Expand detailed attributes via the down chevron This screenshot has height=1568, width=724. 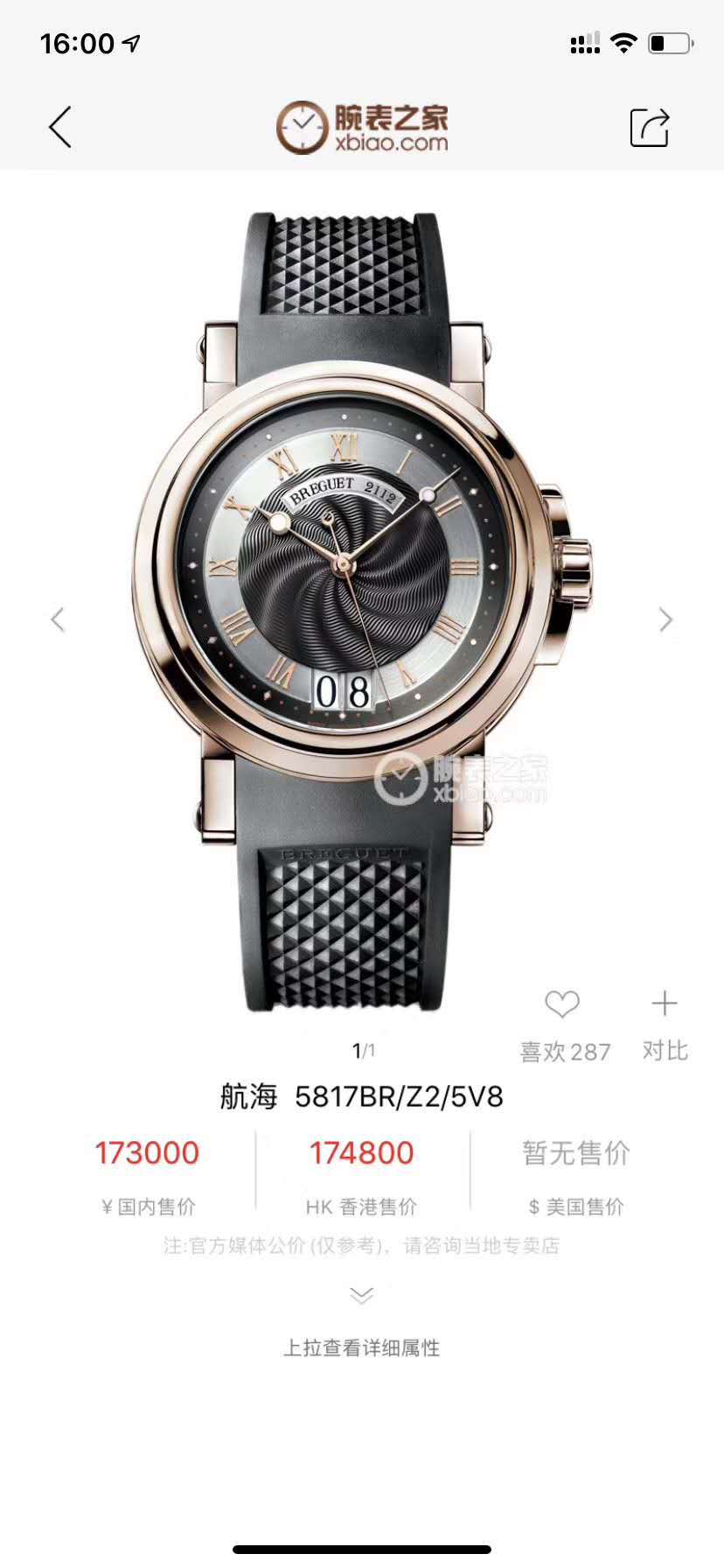pos(361,1295)
